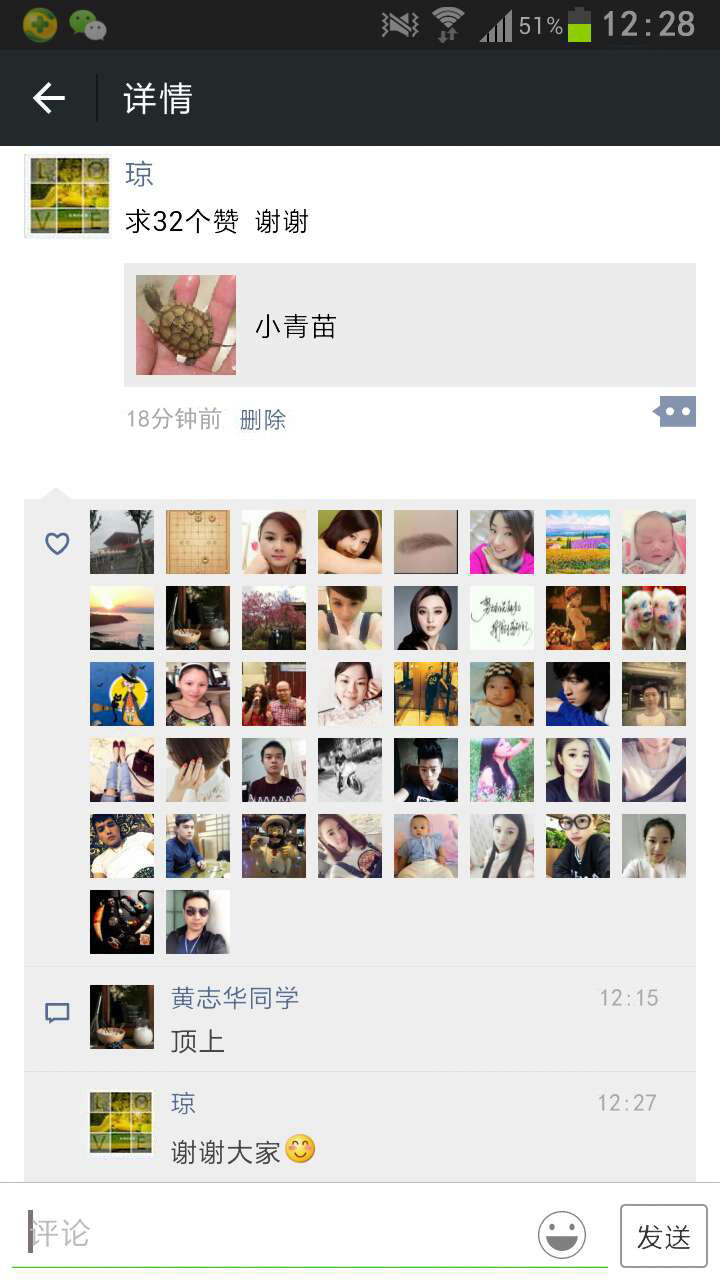Open the sunset sea avatar profile
This screenshot has height=1280, width=720.
click(122, 618)
